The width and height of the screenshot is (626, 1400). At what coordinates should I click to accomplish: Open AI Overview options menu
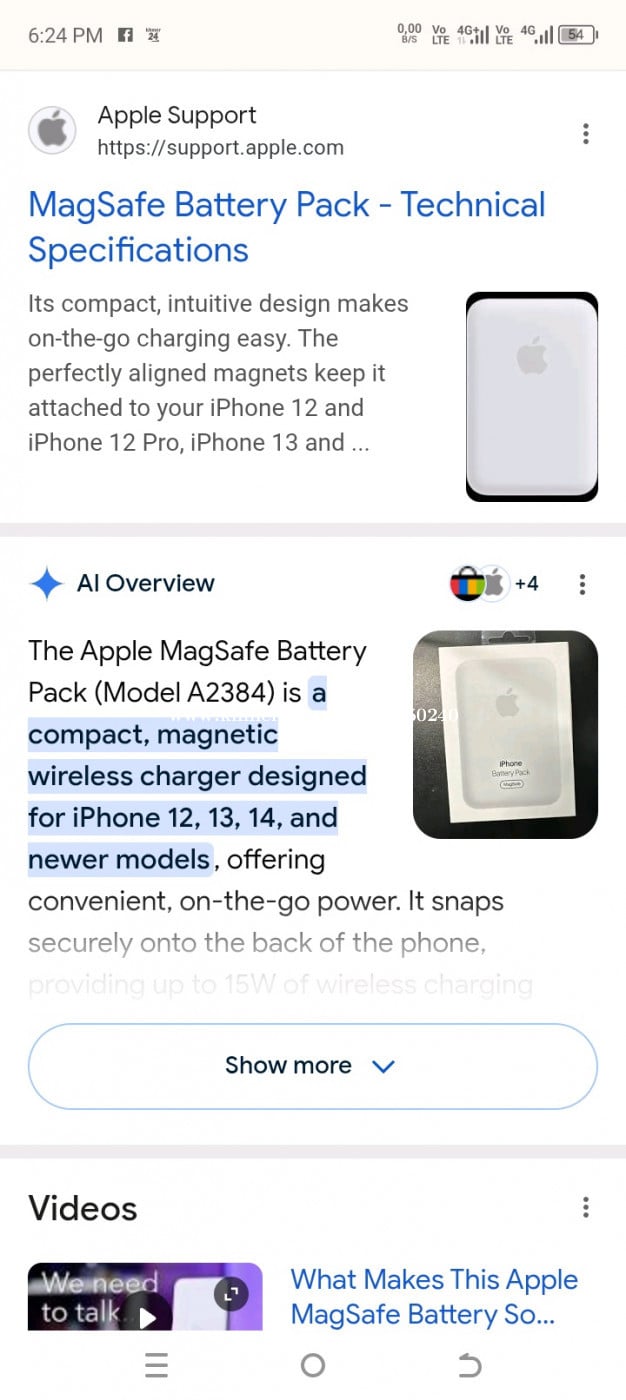click(x=583, y=584)
